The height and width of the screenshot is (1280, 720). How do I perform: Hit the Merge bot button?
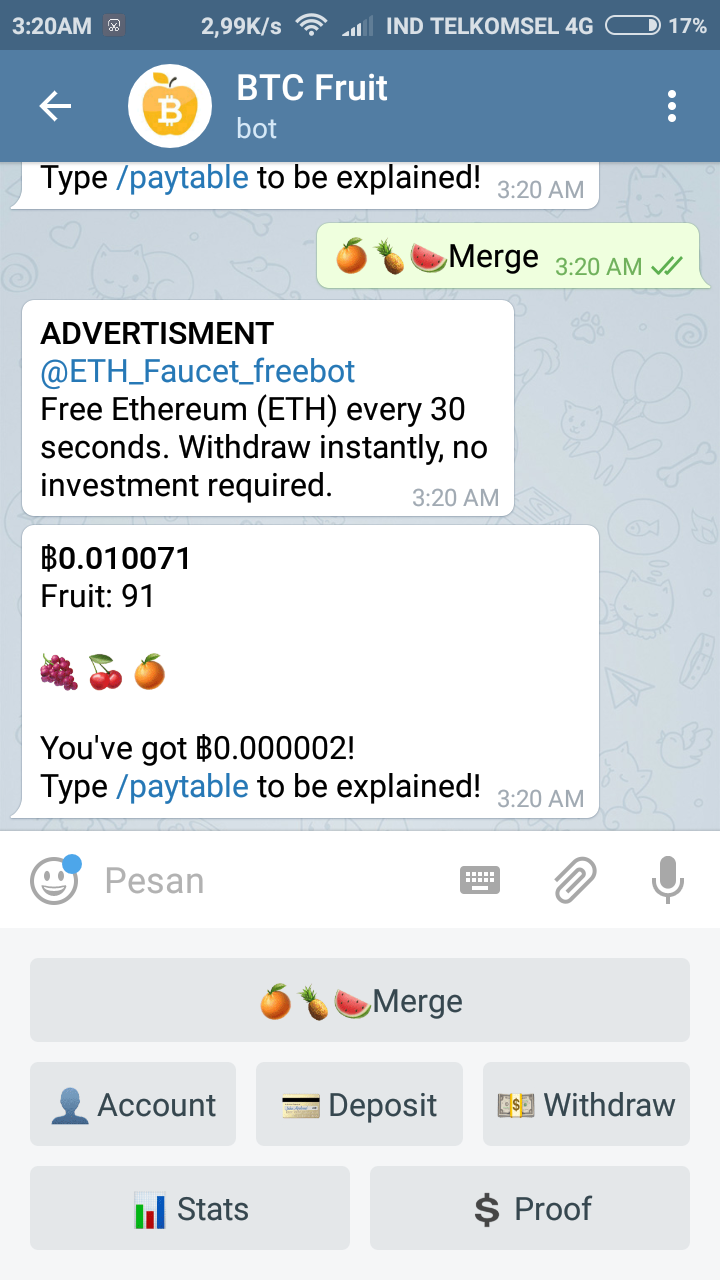(x=360, y=1001)
